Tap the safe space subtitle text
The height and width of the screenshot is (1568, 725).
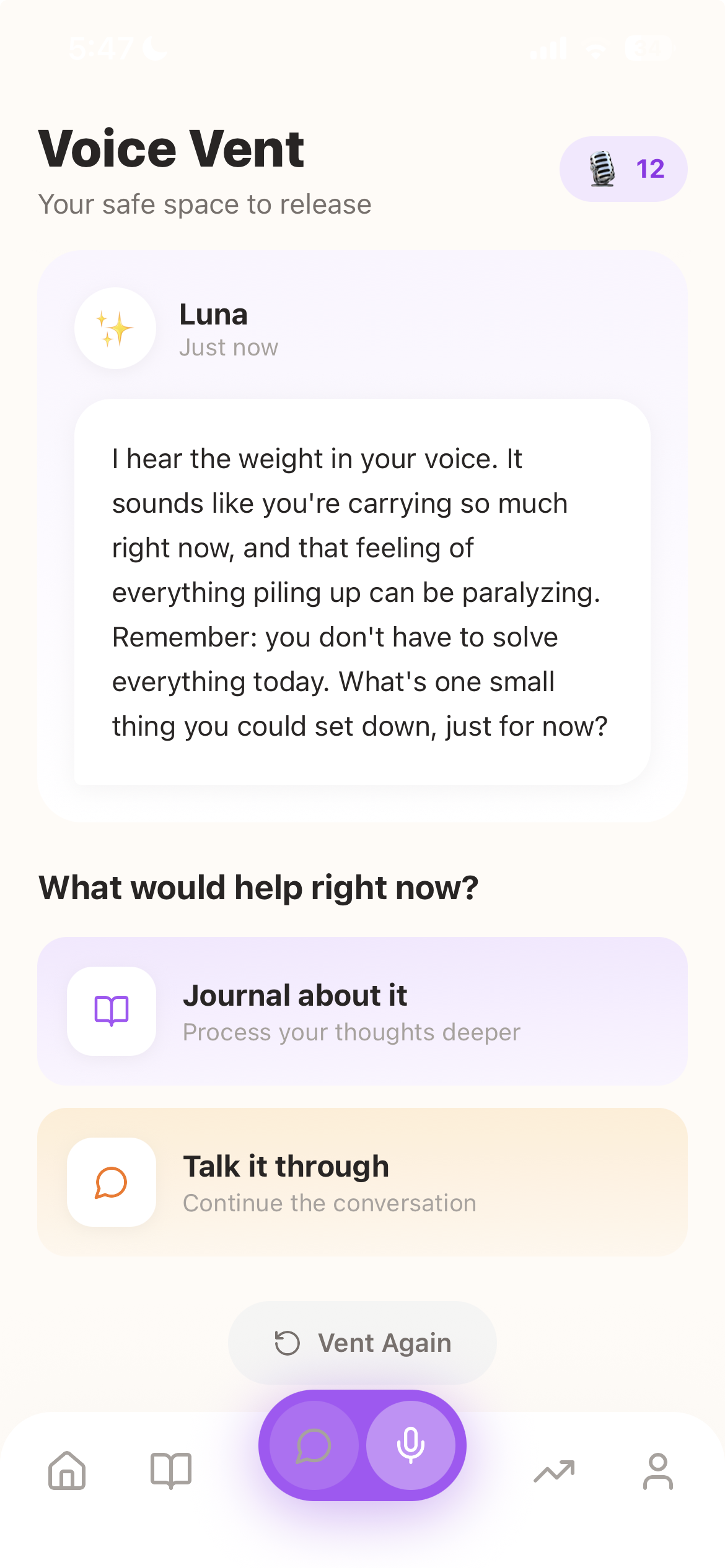(x=204, y=203)
